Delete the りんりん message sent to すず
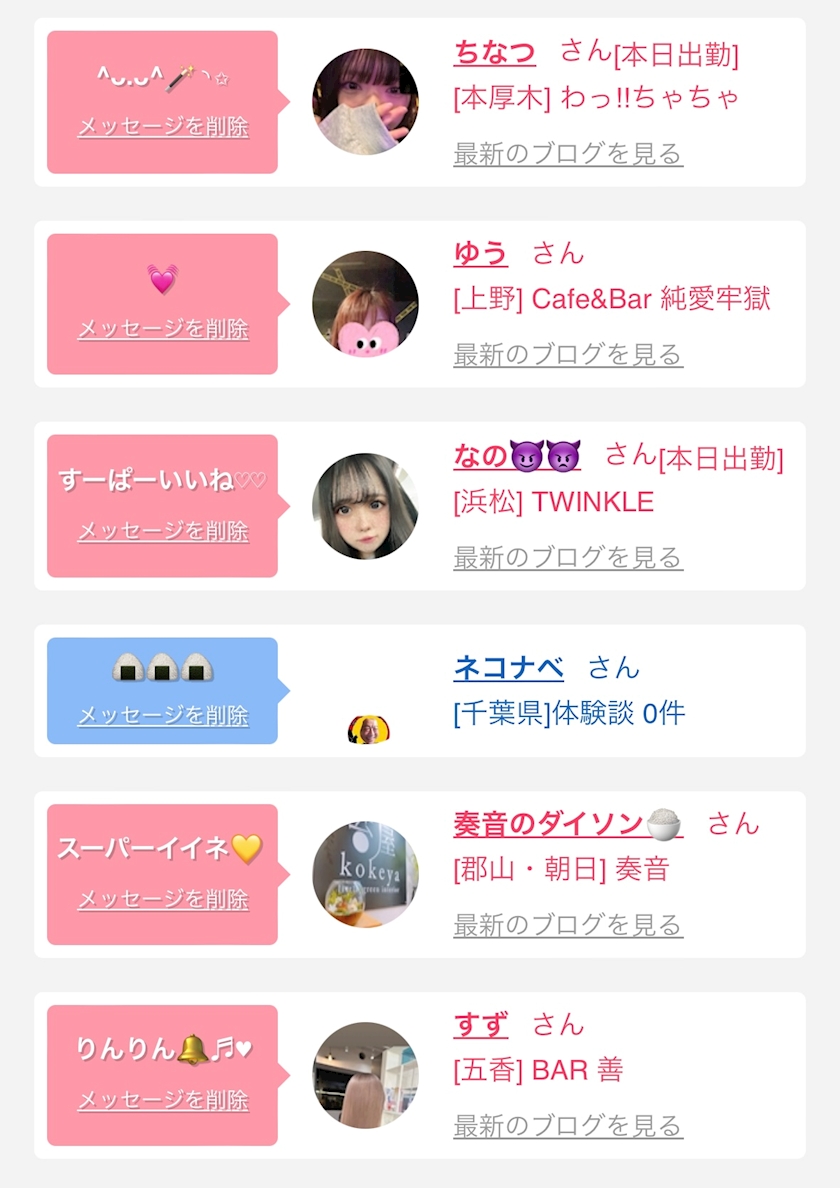Screen dimensions: 840x1188 point(164,1100)
